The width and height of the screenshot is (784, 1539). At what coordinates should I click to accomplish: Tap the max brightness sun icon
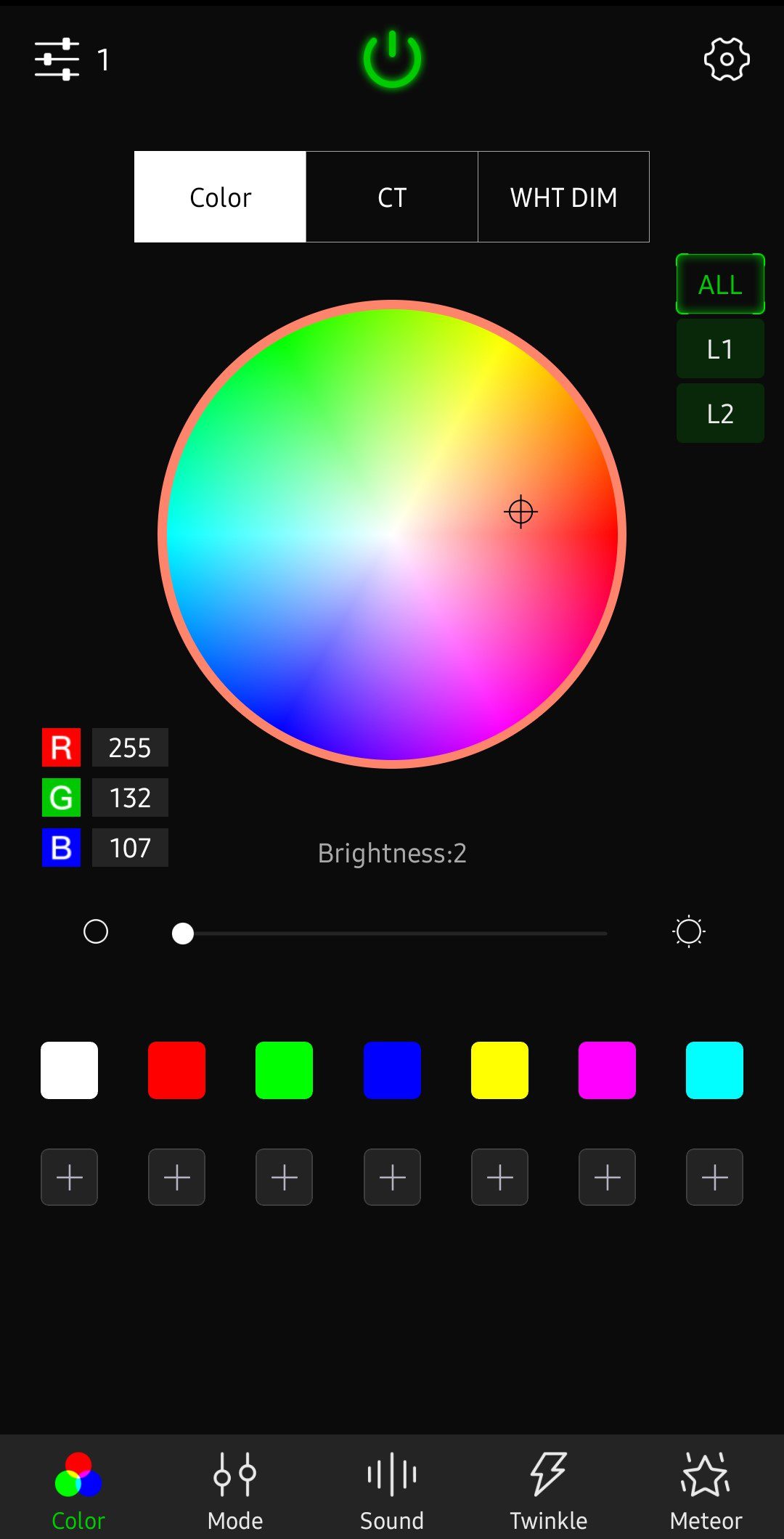[688, 932]
